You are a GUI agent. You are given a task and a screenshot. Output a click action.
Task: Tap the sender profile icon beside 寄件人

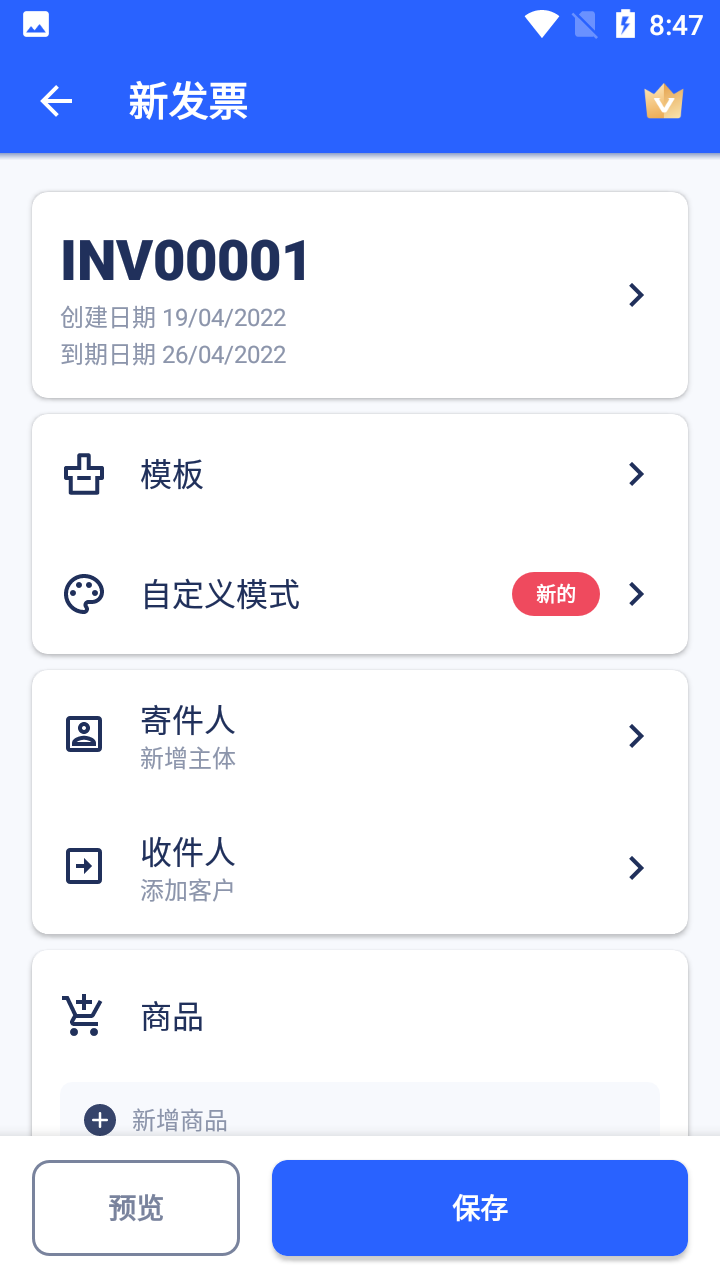coord(84,734)
